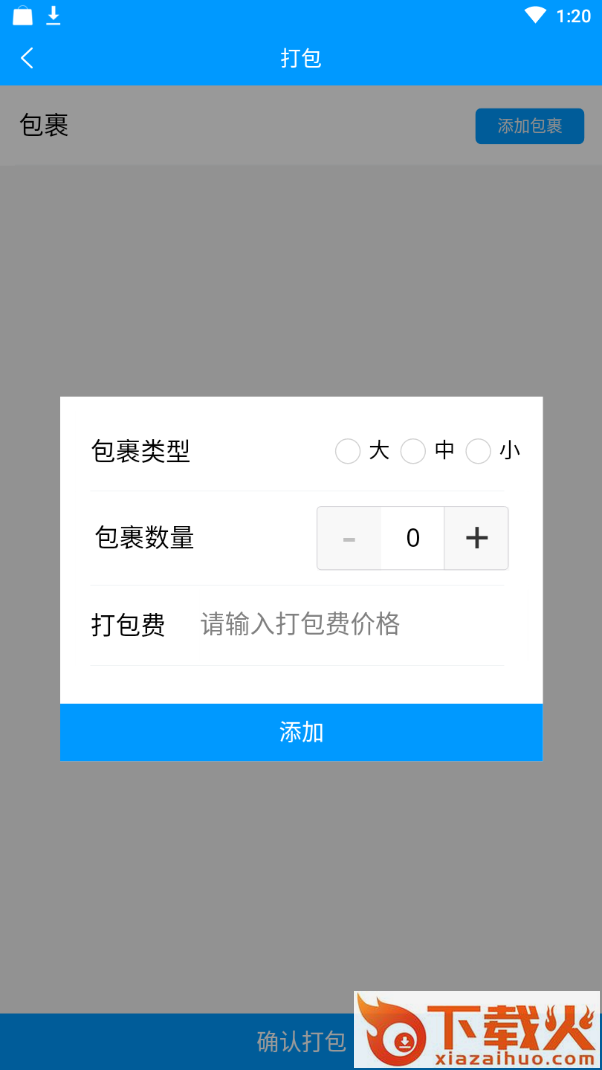Tap the 添加 button in dialog
Viewport: 602px width, 1070px height.
301,732
